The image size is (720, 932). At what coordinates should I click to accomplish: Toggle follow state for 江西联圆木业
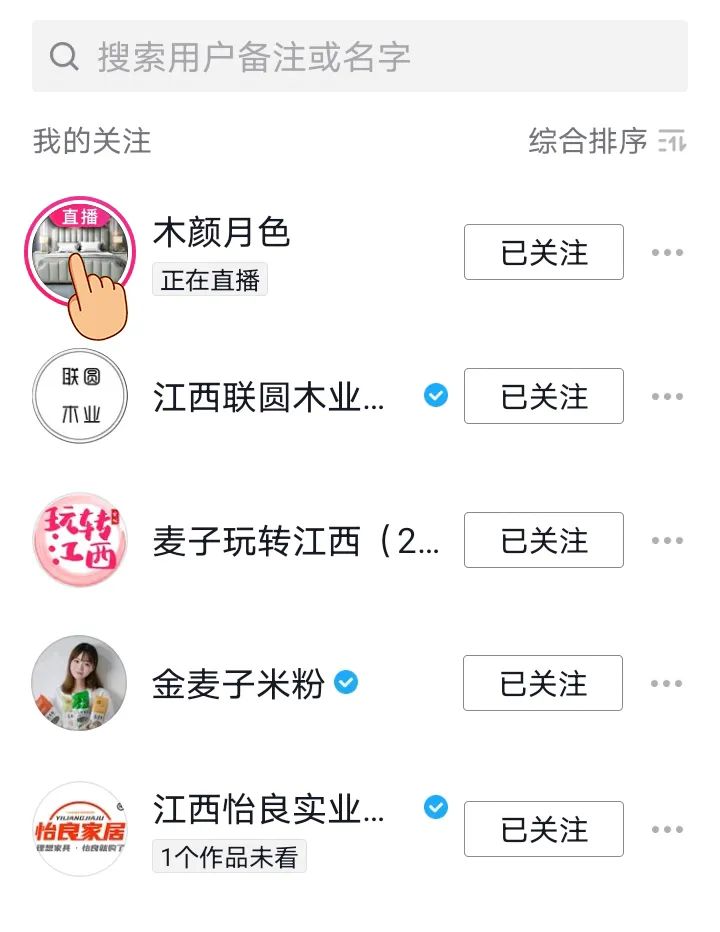[543, 396]
